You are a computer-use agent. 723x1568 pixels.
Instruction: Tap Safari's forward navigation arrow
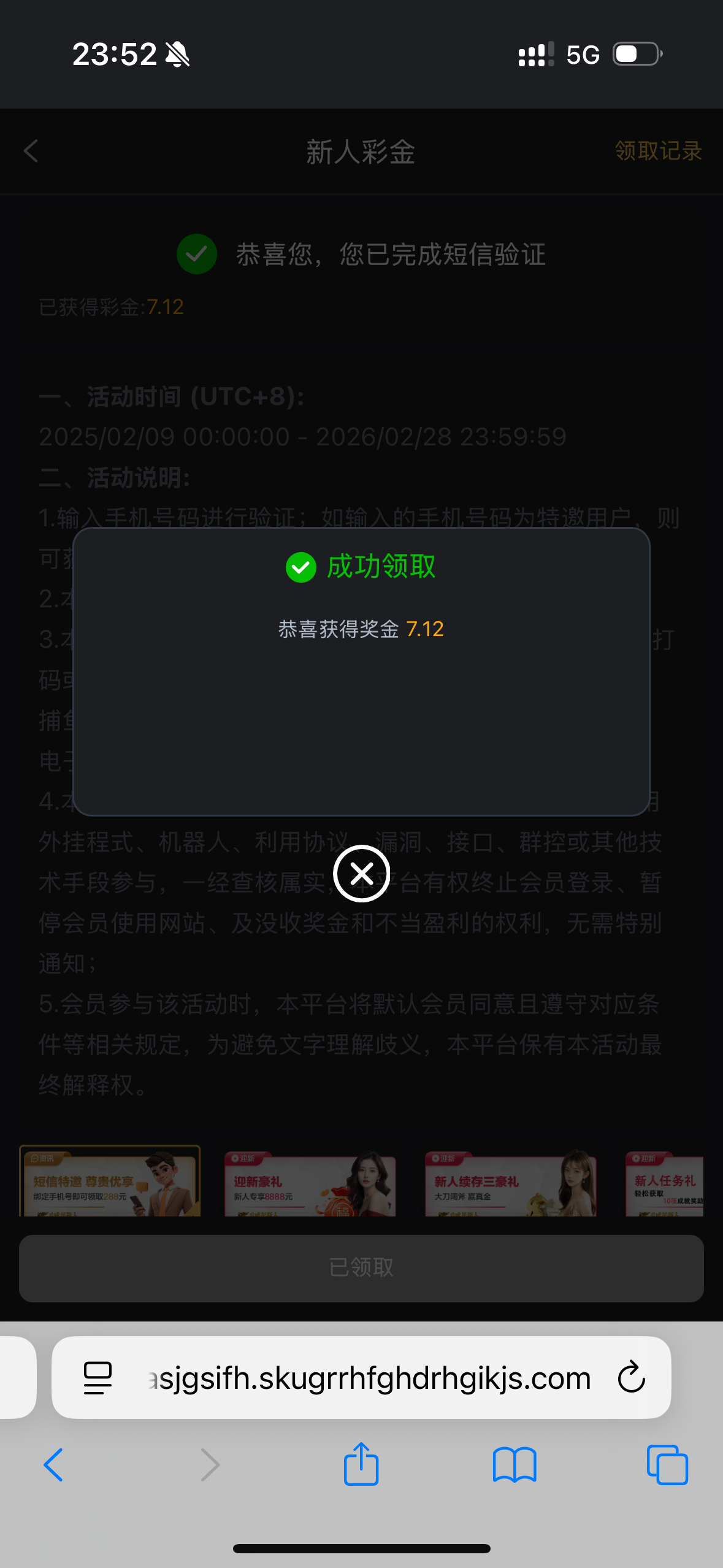point(210,1465)
